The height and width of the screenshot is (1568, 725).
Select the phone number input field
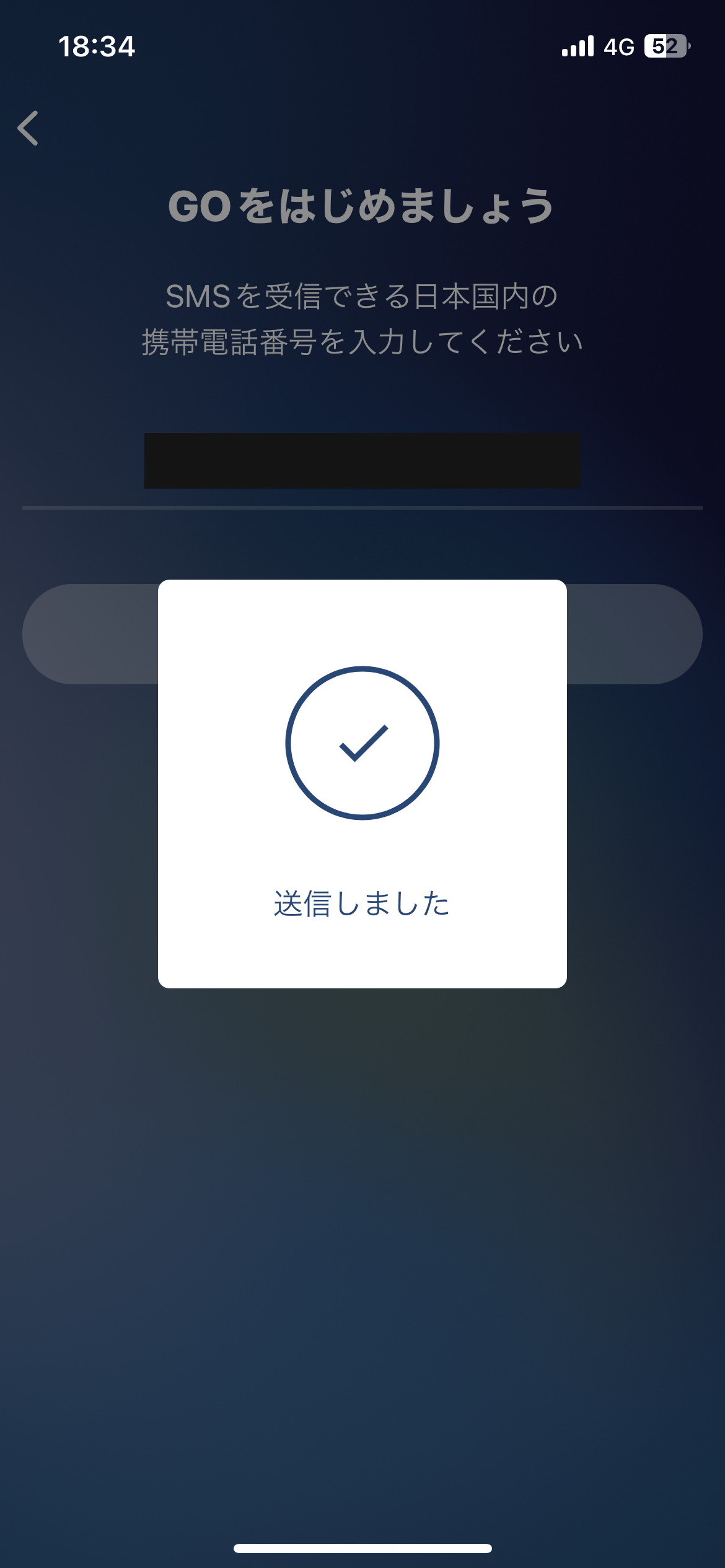[362, 461]
